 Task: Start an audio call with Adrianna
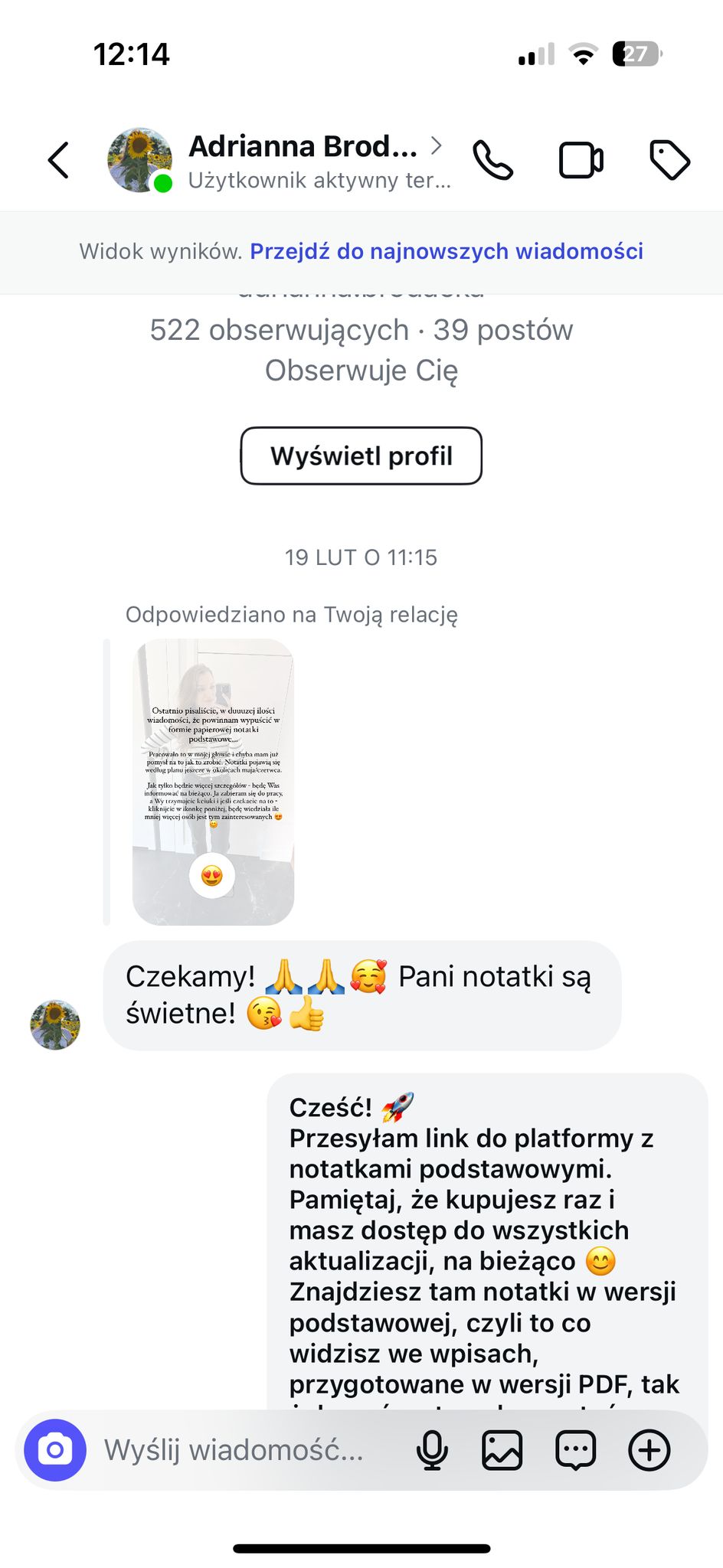492,160
